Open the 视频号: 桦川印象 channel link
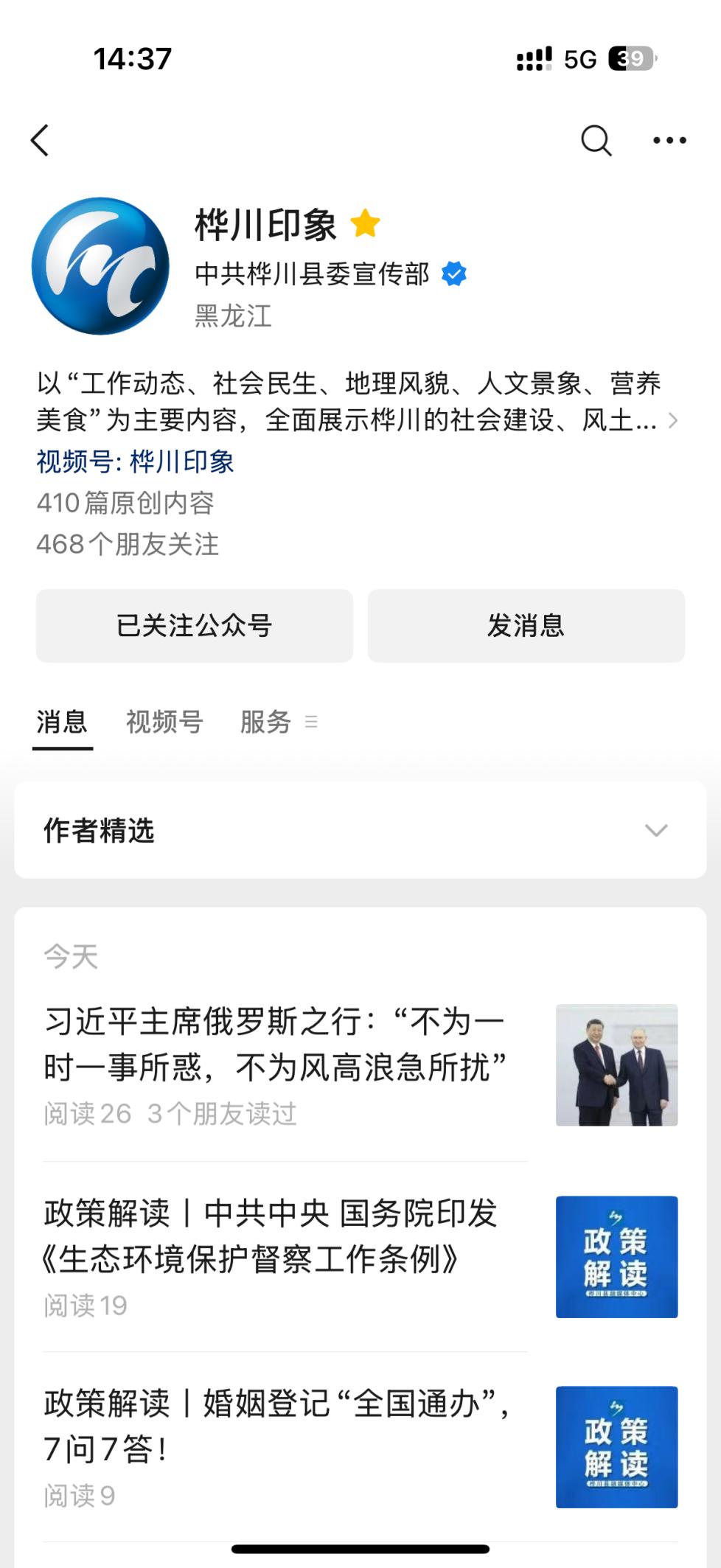The height and width of the screenshot is (1568, 721). (136, 462)
